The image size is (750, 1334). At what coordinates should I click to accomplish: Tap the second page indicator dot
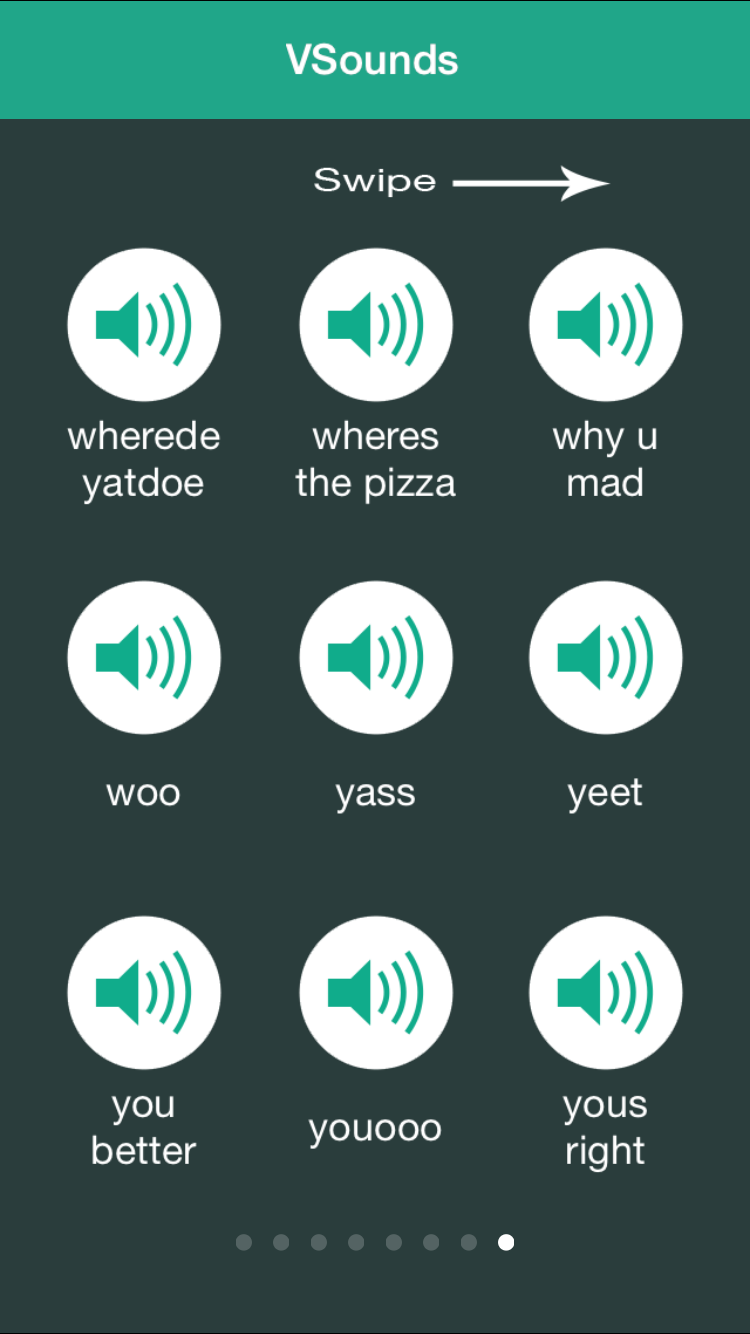point(281,1242)
